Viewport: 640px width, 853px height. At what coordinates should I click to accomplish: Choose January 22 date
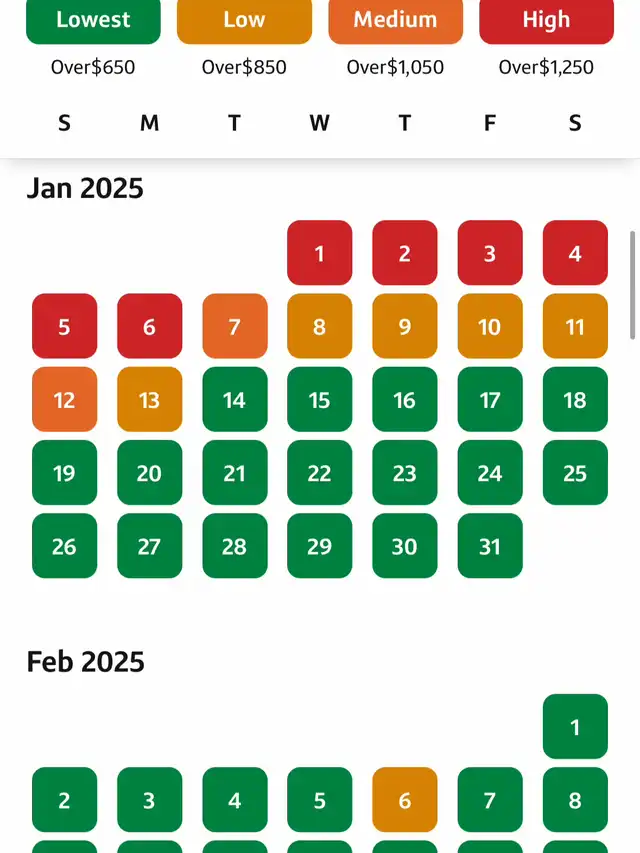point(319,472)
